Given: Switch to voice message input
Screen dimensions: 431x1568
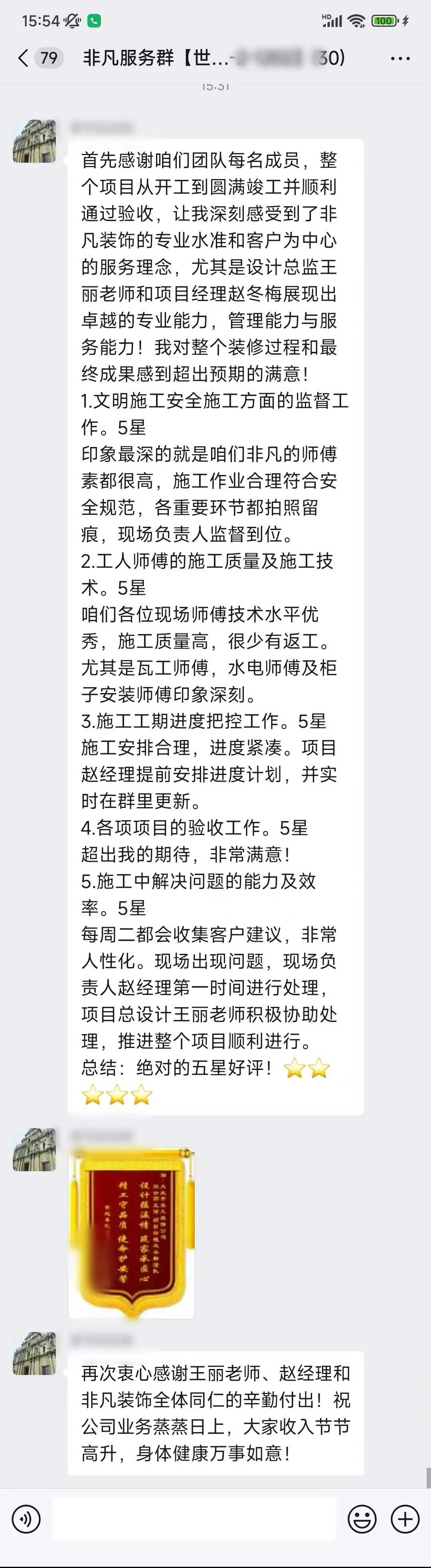Looking at the screenshot, I should pos(26,1519).
